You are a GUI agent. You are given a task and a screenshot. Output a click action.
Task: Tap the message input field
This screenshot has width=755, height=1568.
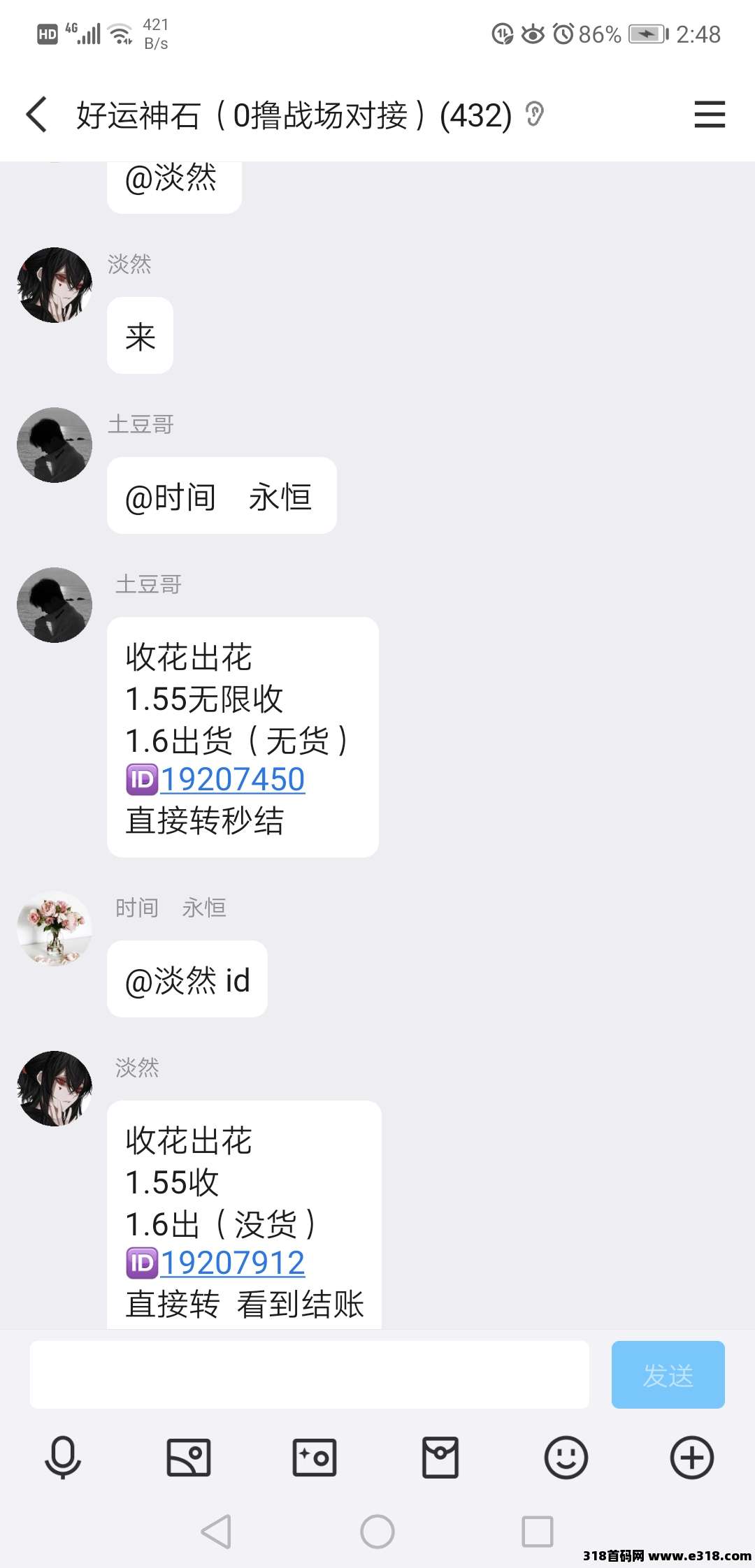[x=309, y=1374]
